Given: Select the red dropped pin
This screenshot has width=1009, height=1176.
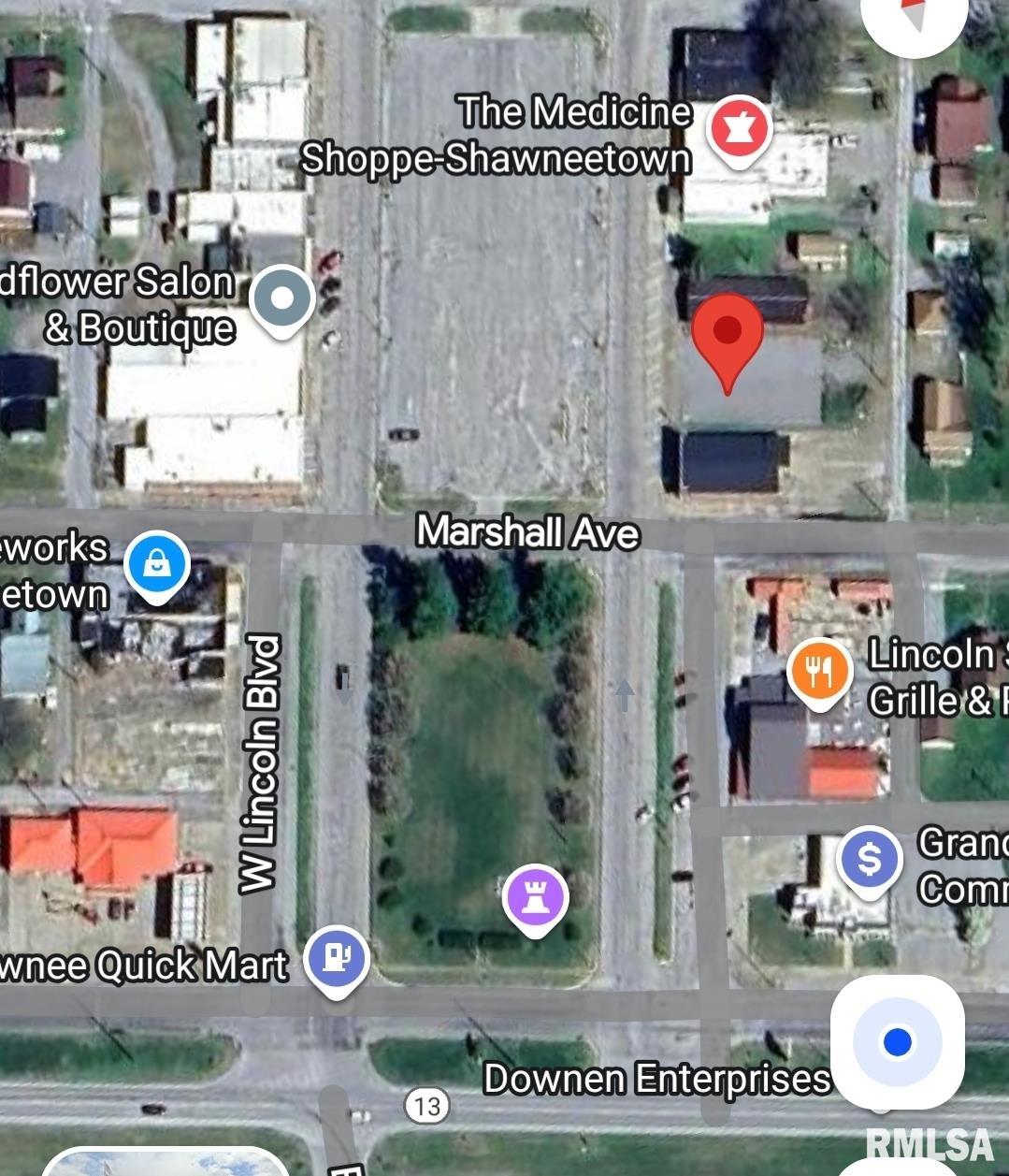Looking at the screenshot, I should pos(728,332).
